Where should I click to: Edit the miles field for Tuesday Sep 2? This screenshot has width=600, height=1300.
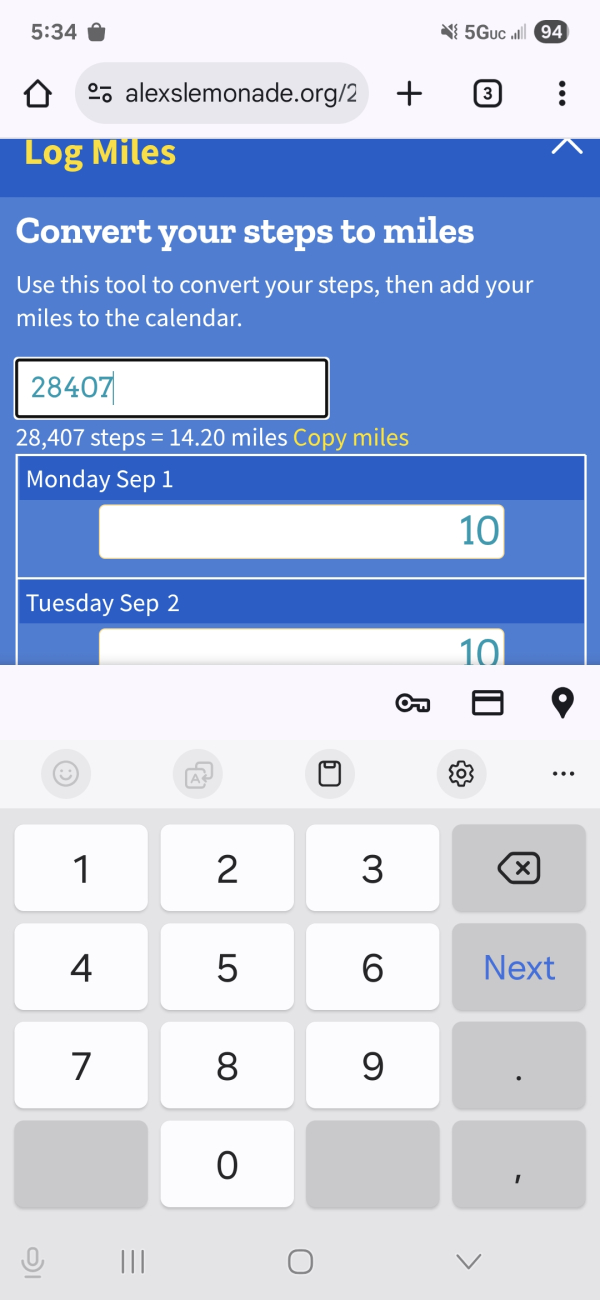301,647
